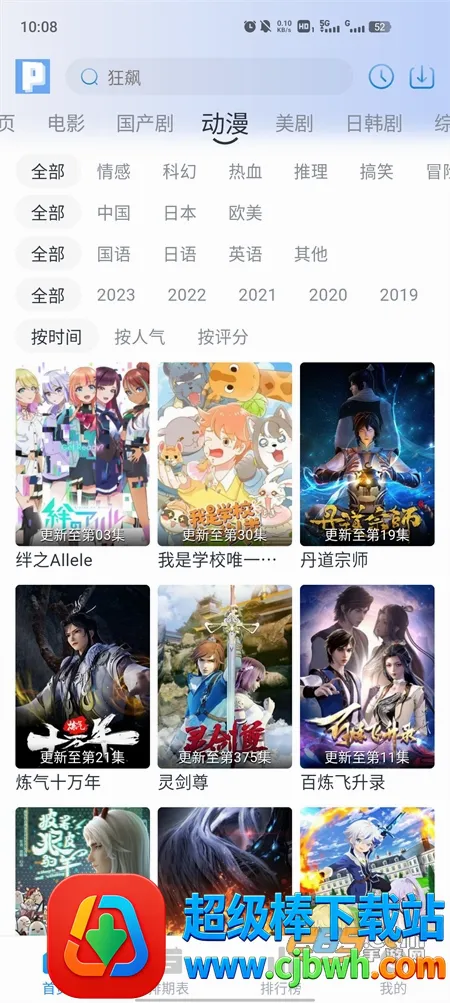Switch to the 电影 tab
450x1003 pixels.
(x=67, y=123)
